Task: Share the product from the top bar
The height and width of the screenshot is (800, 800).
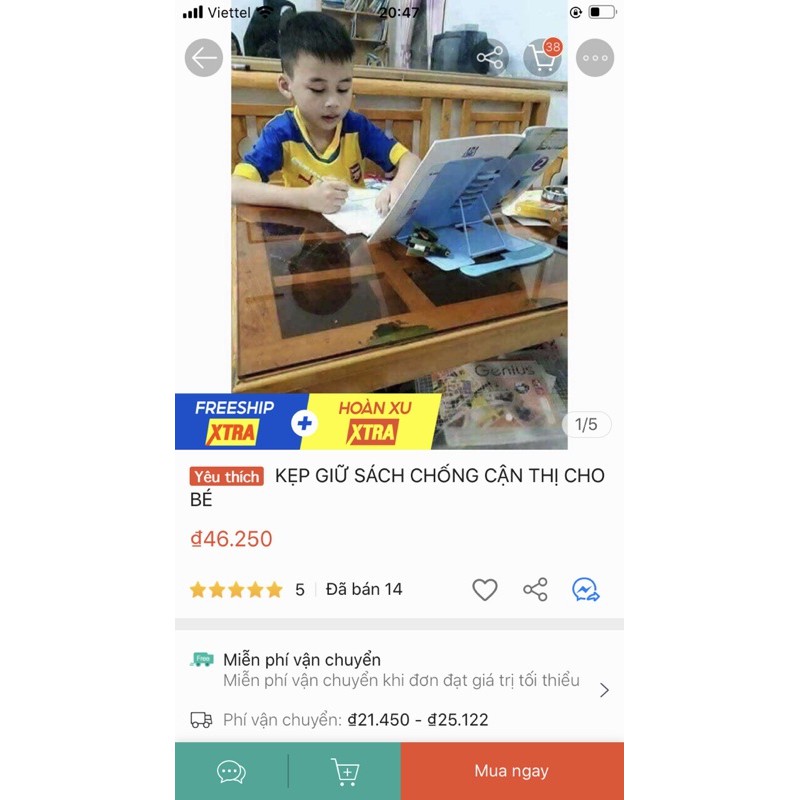Action: [490, 58]
